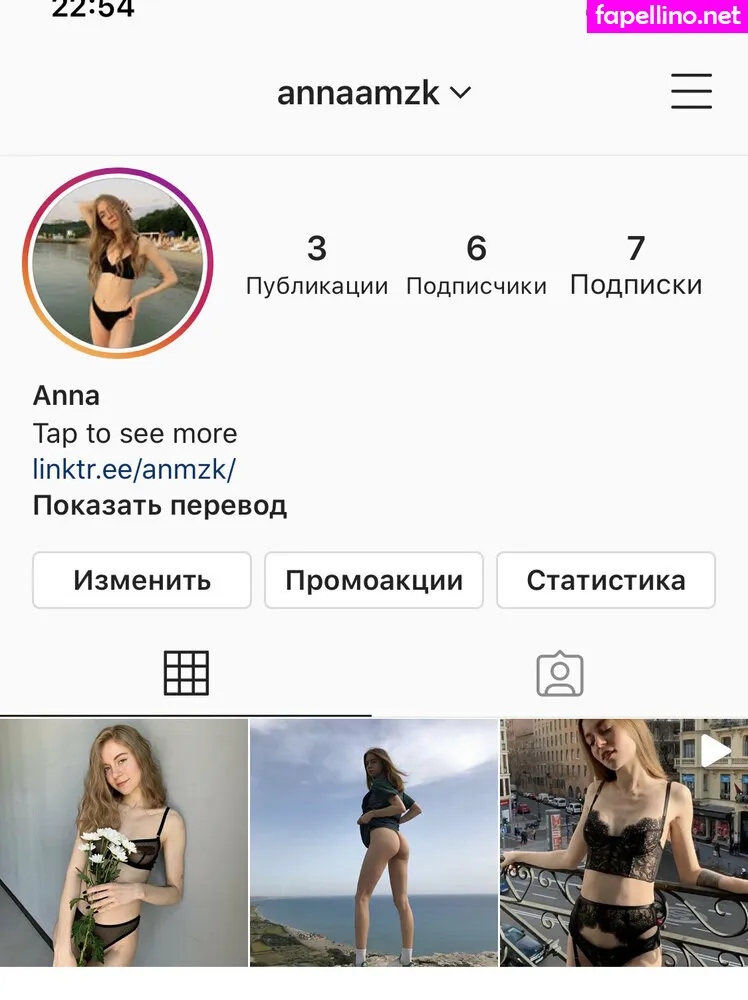748x1000 pixels.
Task: Open the hamburger menu
Action: pos(691,92)
